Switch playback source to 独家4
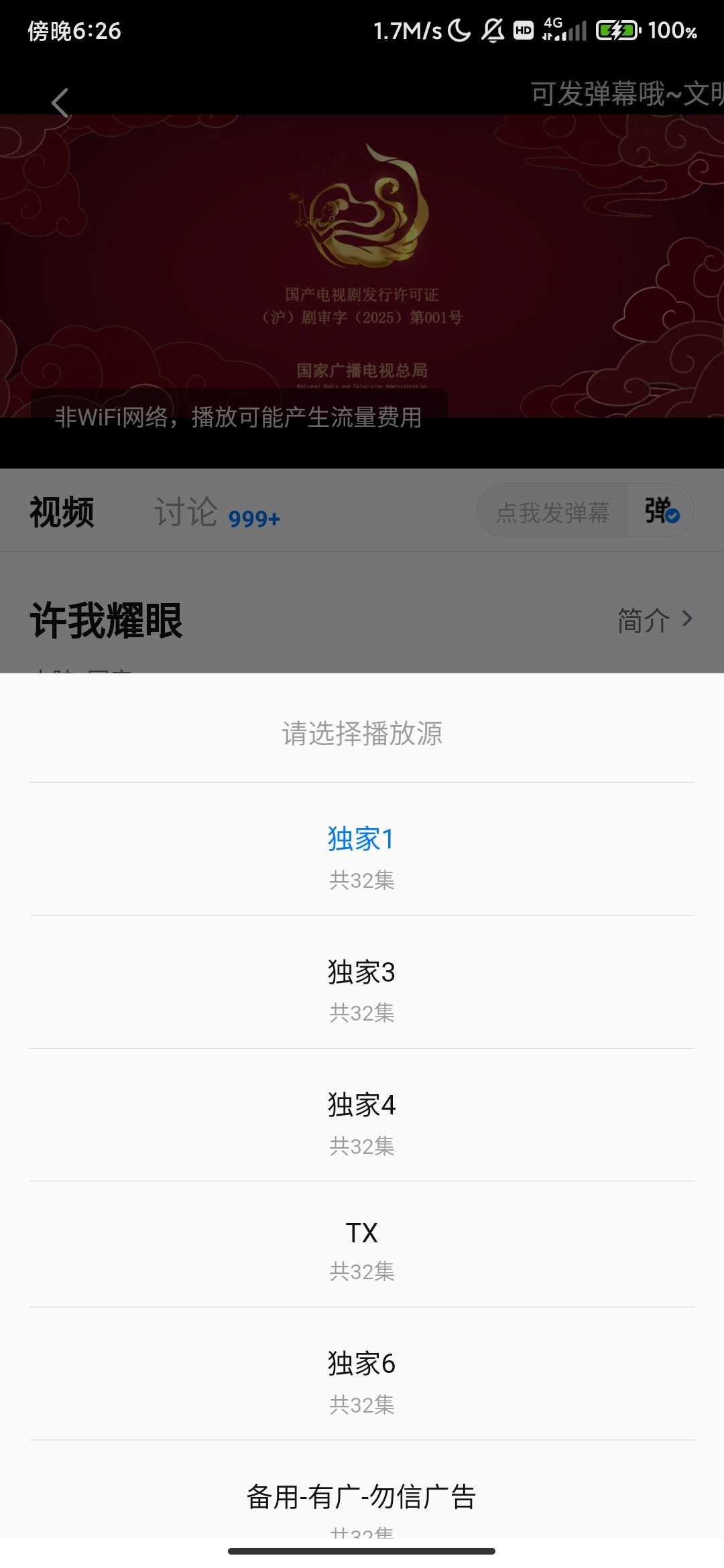Screen dimensions: 724x1568 (361, 1116)
